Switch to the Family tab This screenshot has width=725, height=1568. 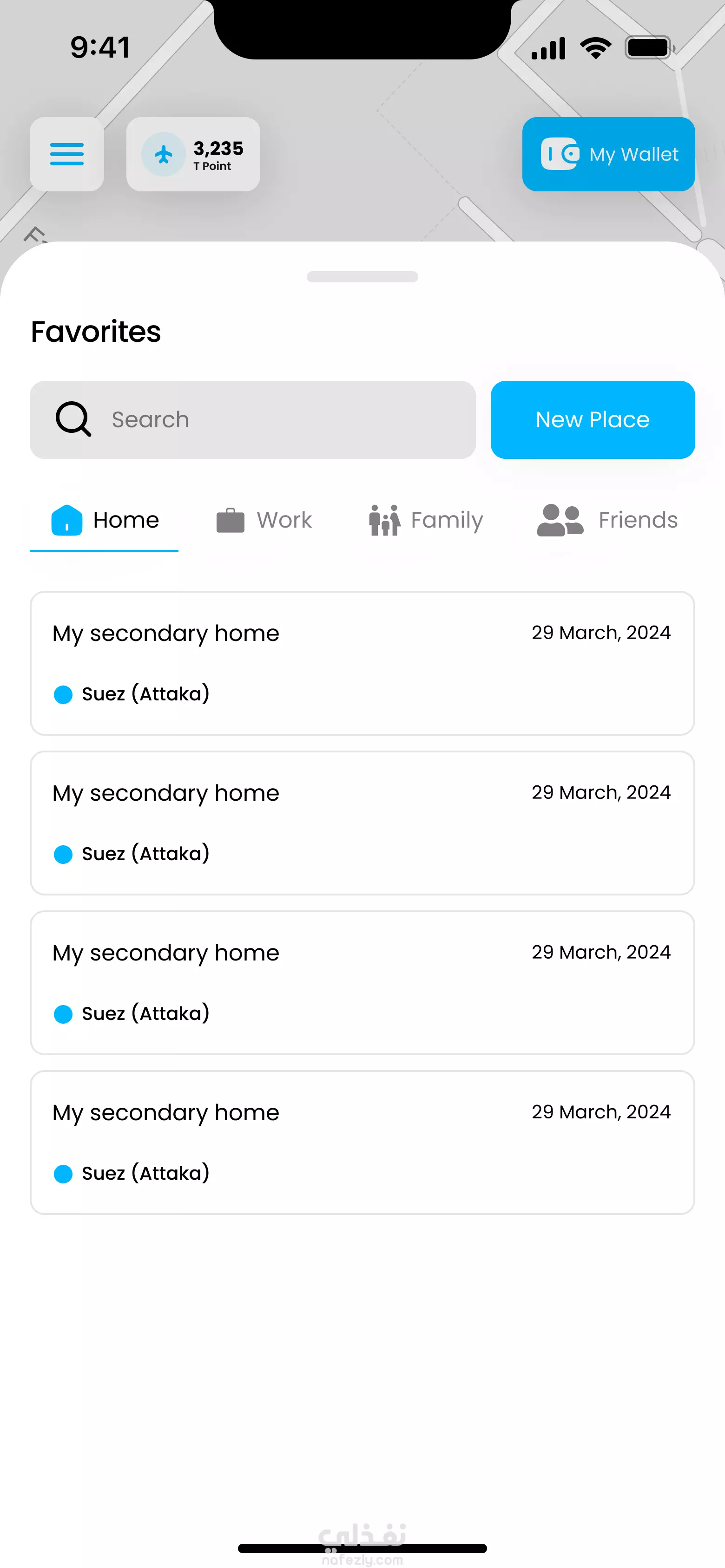pyautogui.click(x=425, y=521)
